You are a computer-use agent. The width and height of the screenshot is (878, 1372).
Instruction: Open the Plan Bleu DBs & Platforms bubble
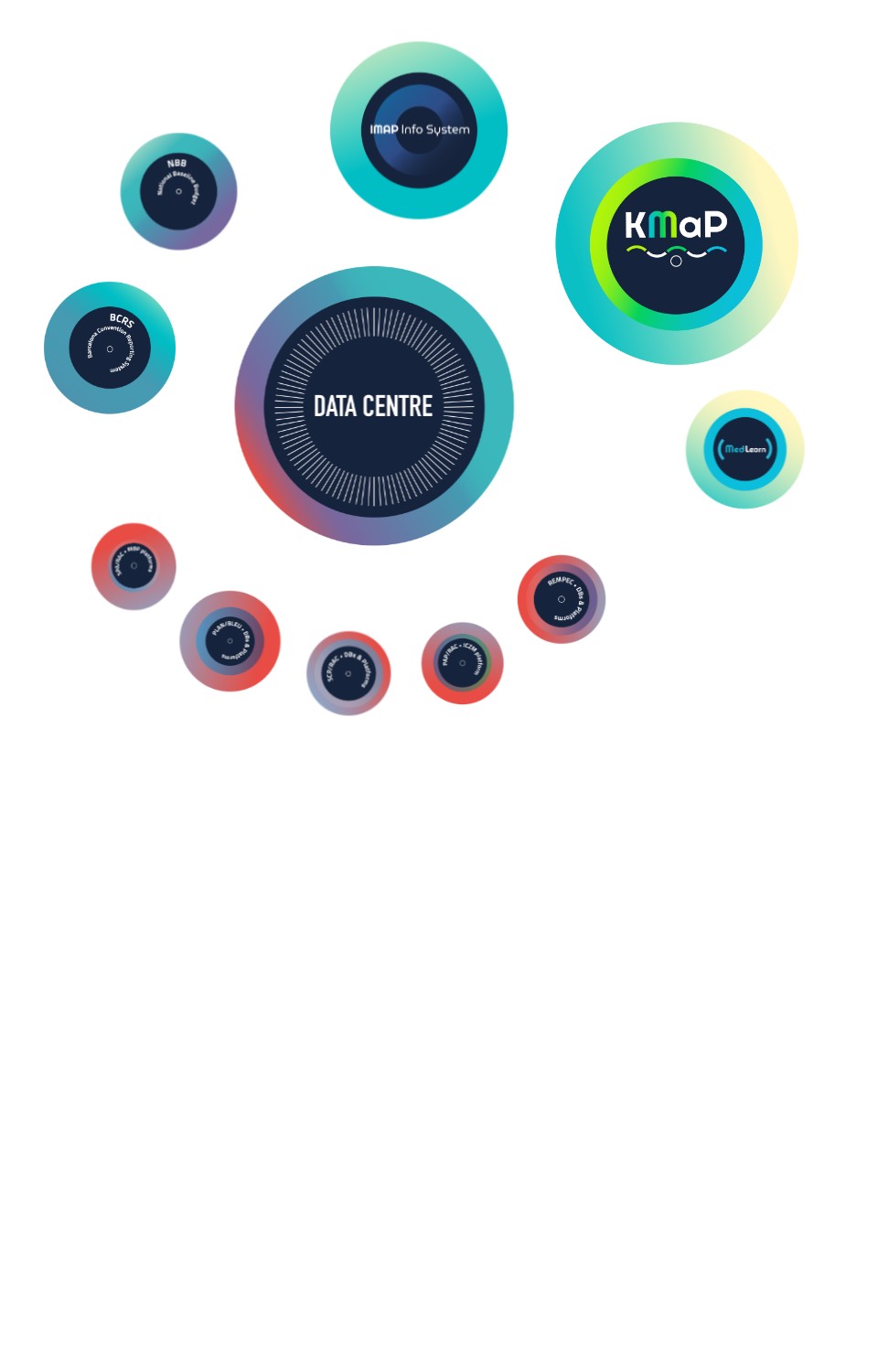pyautogui.click(x=230, y=641)
